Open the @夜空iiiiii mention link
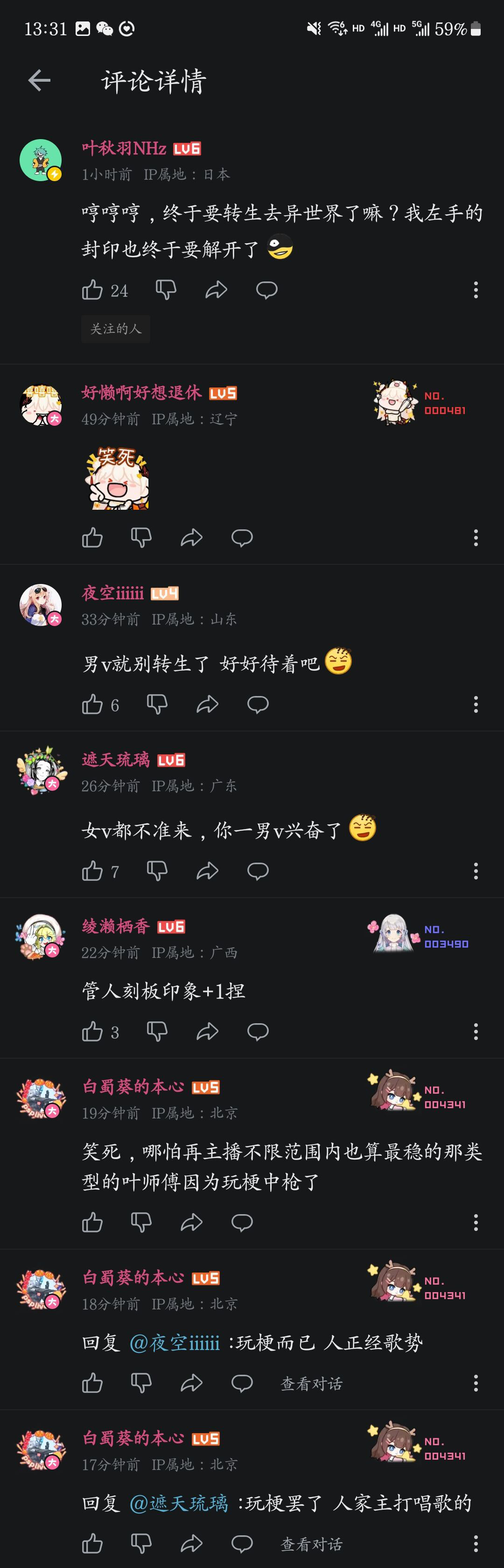Screen dimensions: 504x1568 [174, 1342]
